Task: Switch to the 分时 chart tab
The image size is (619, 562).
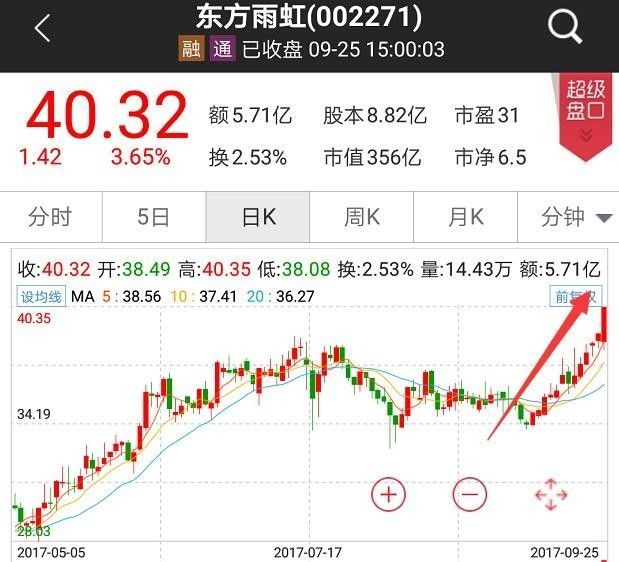Action: pyautogui.click(x=51, y=217)
